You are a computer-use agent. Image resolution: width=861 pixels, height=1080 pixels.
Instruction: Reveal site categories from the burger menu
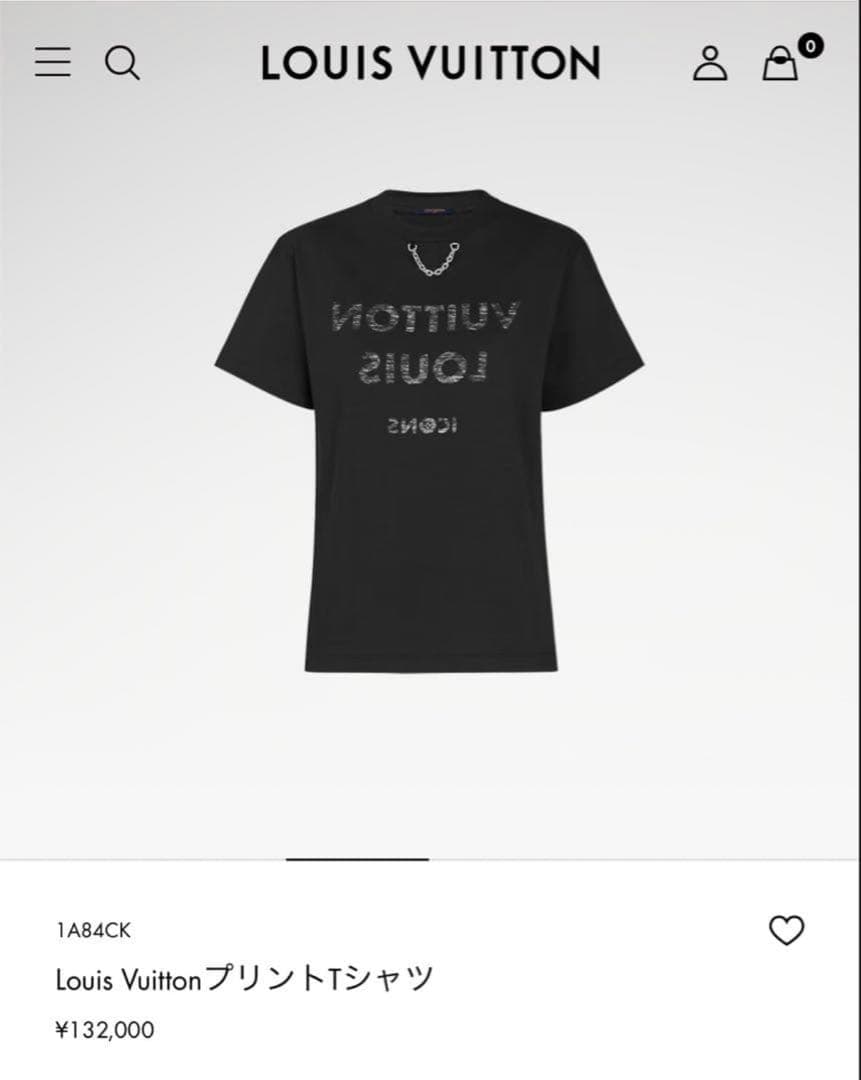tap(52, 62)
